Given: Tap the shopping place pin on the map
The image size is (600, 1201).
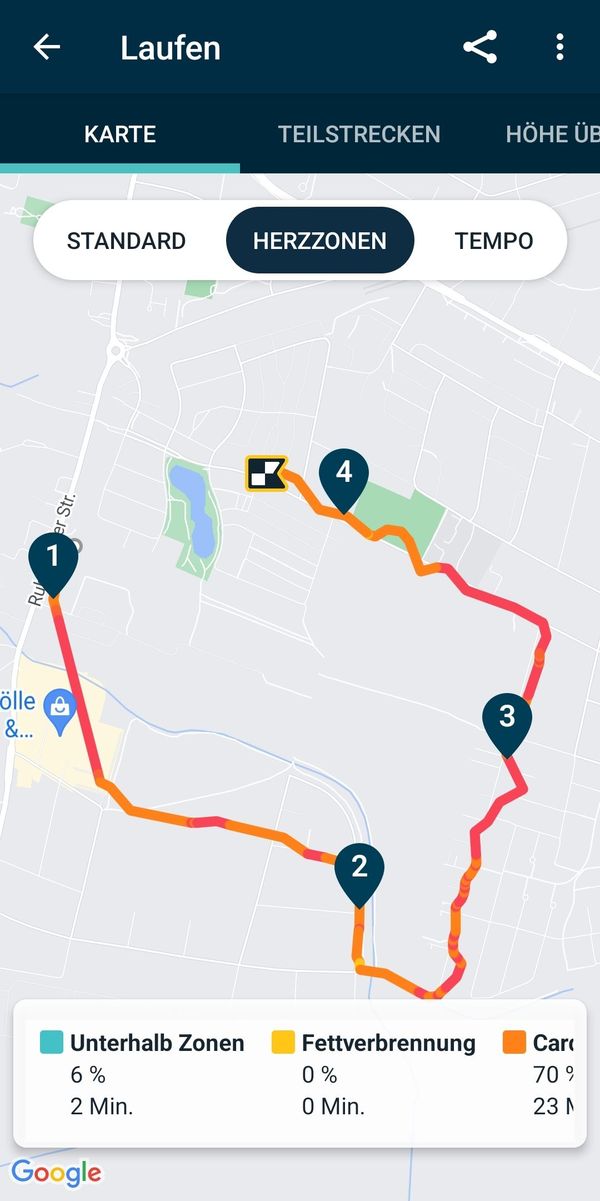Looking at the screenshot, I should coord(61,711).
